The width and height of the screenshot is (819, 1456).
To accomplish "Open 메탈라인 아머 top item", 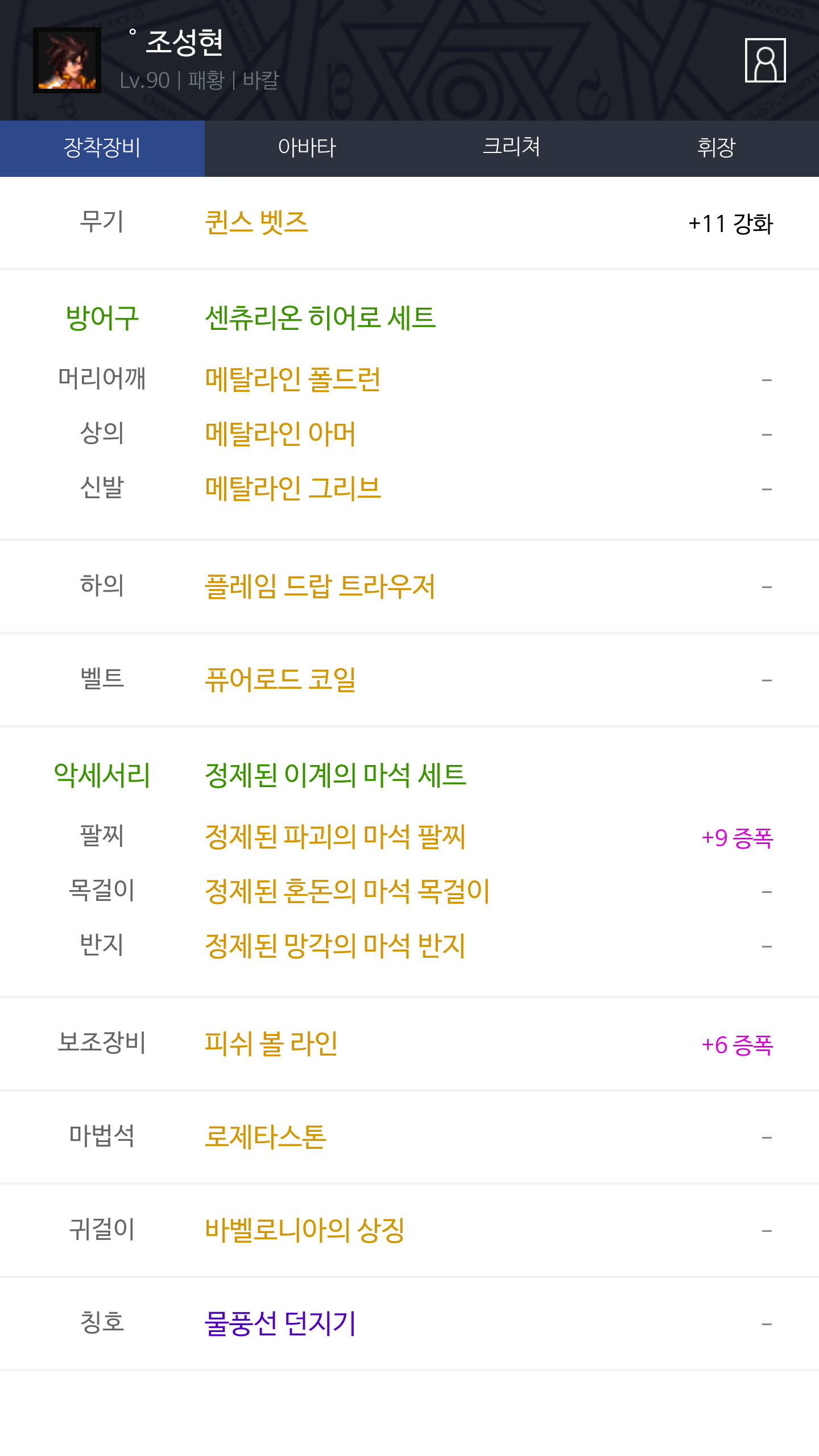I will point(280,434).
